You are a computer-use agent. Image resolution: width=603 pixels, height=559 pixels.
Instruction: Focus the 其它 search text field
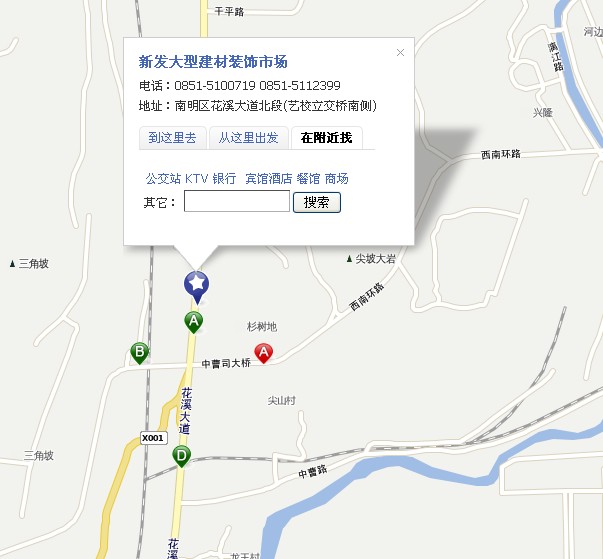[237, 202]
